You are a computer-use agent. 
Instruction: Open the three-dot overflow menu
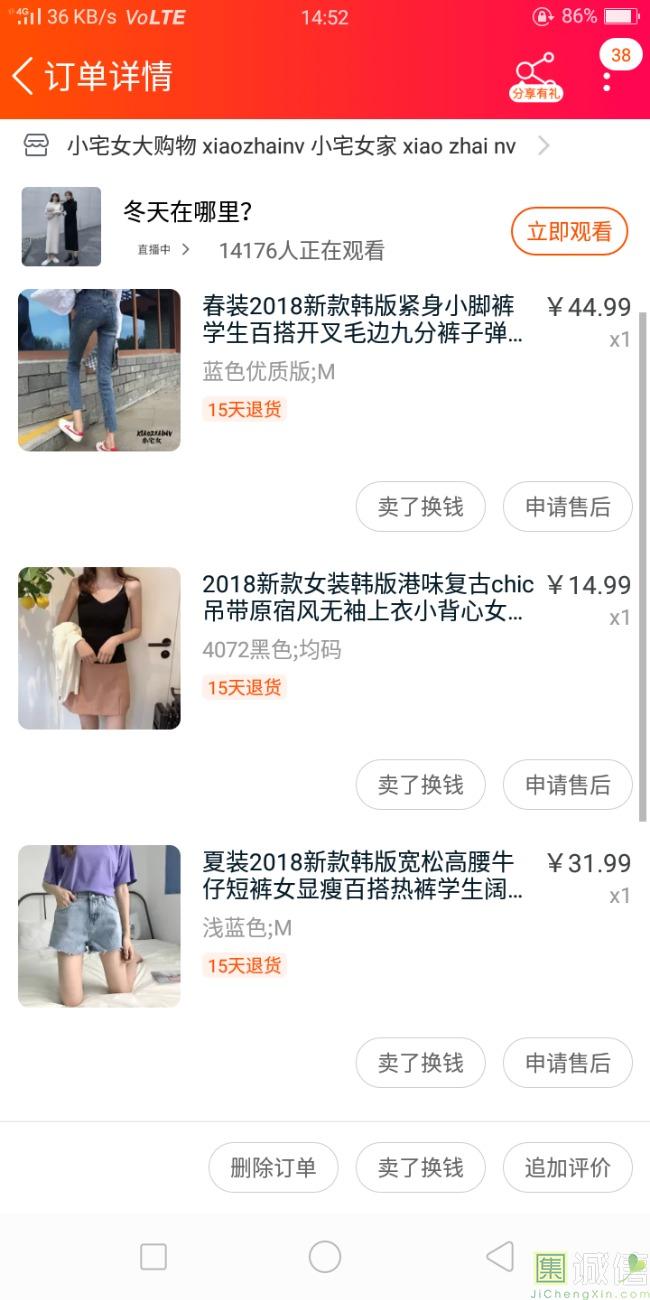(x=607, y=78)
